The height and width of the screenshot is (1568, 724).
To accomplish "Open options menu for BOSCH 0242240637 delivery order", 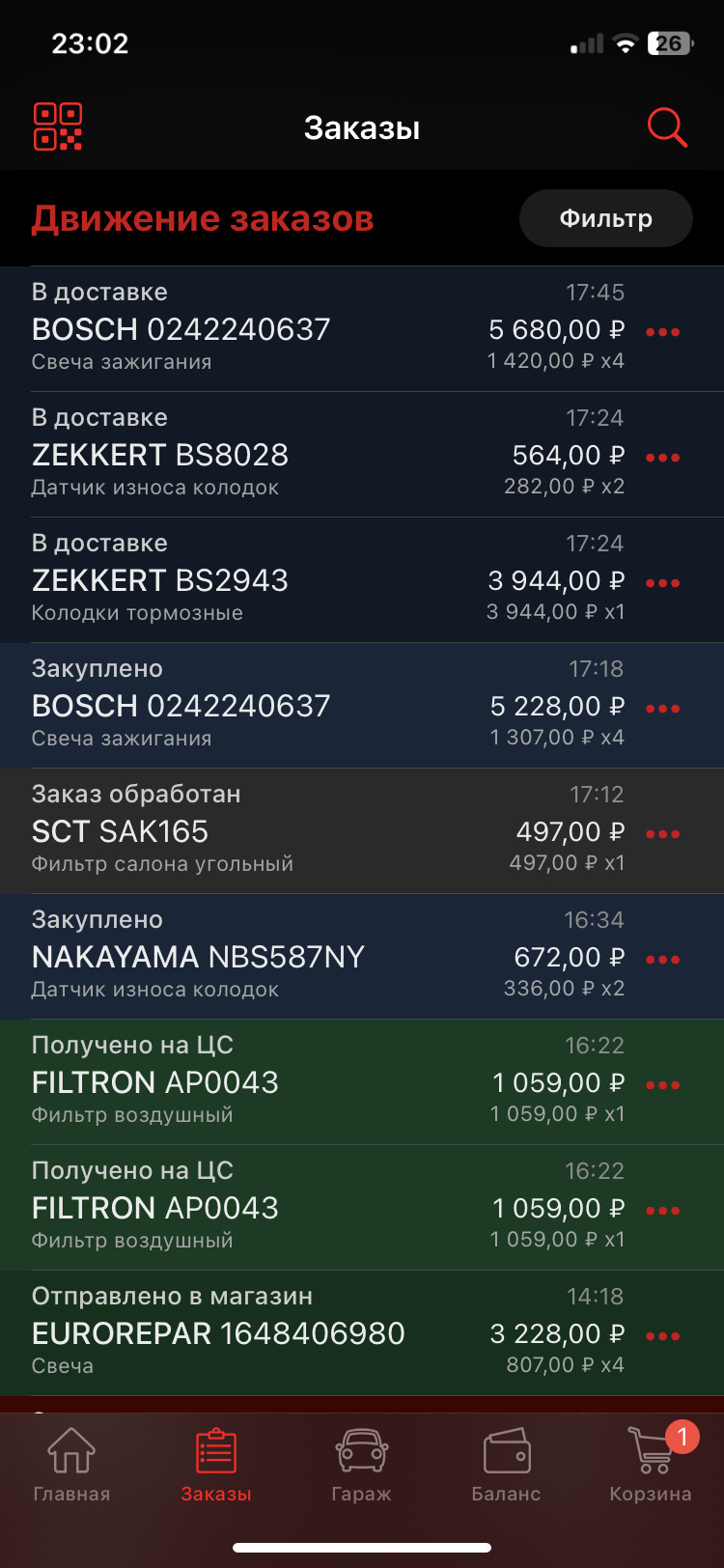I will pos(662,331).
